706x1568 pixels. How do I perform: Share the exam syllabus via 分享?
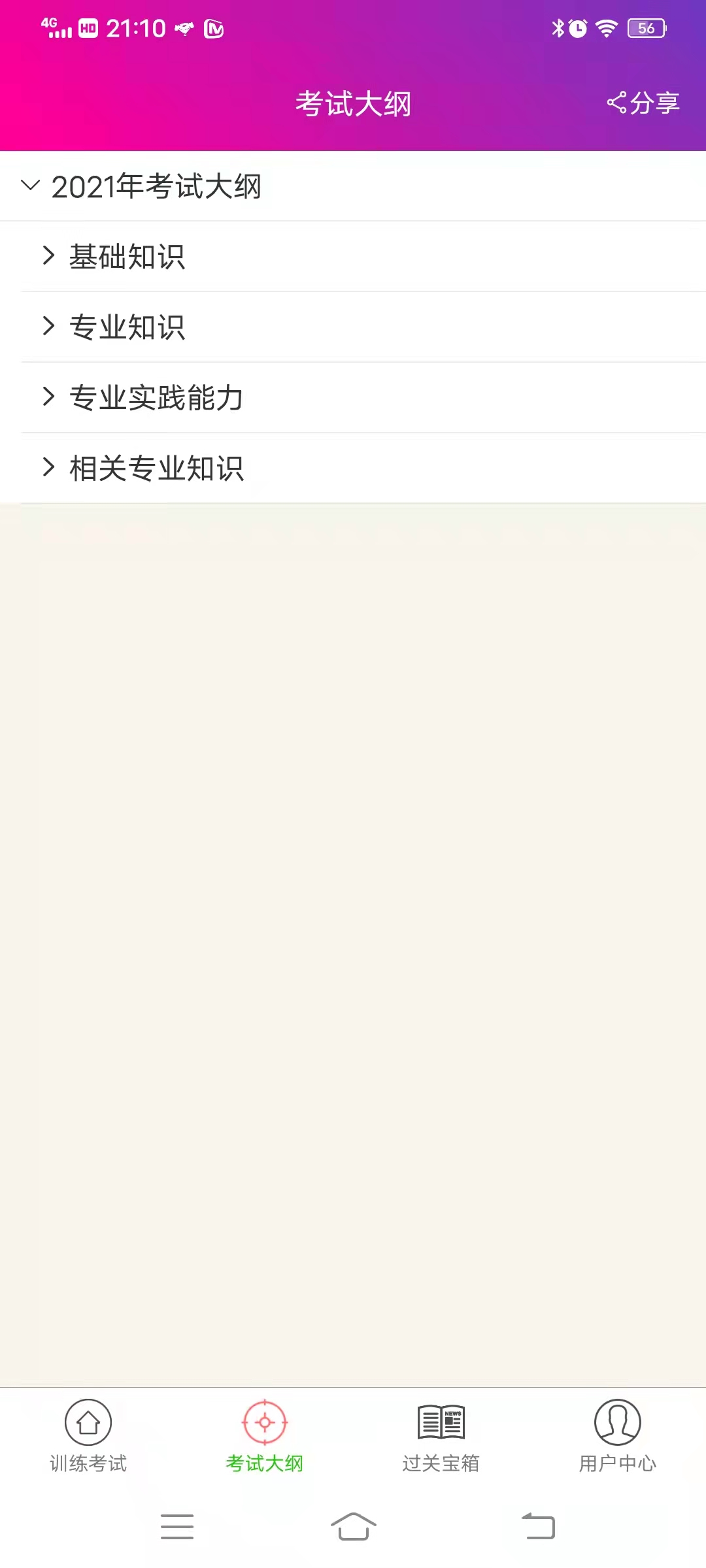coord(644,103)
